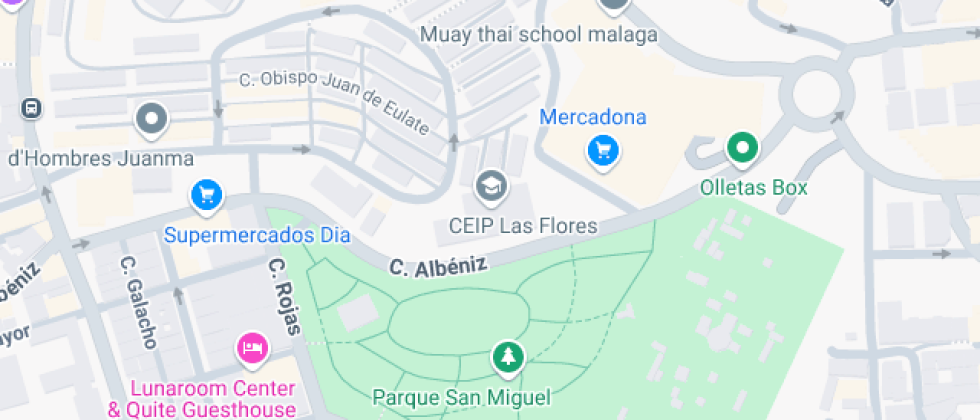This screenshot has width=980, height=420.
Task: Tap the gray pin above d'Hombres Juanma
Action: (x=152, y=119)
